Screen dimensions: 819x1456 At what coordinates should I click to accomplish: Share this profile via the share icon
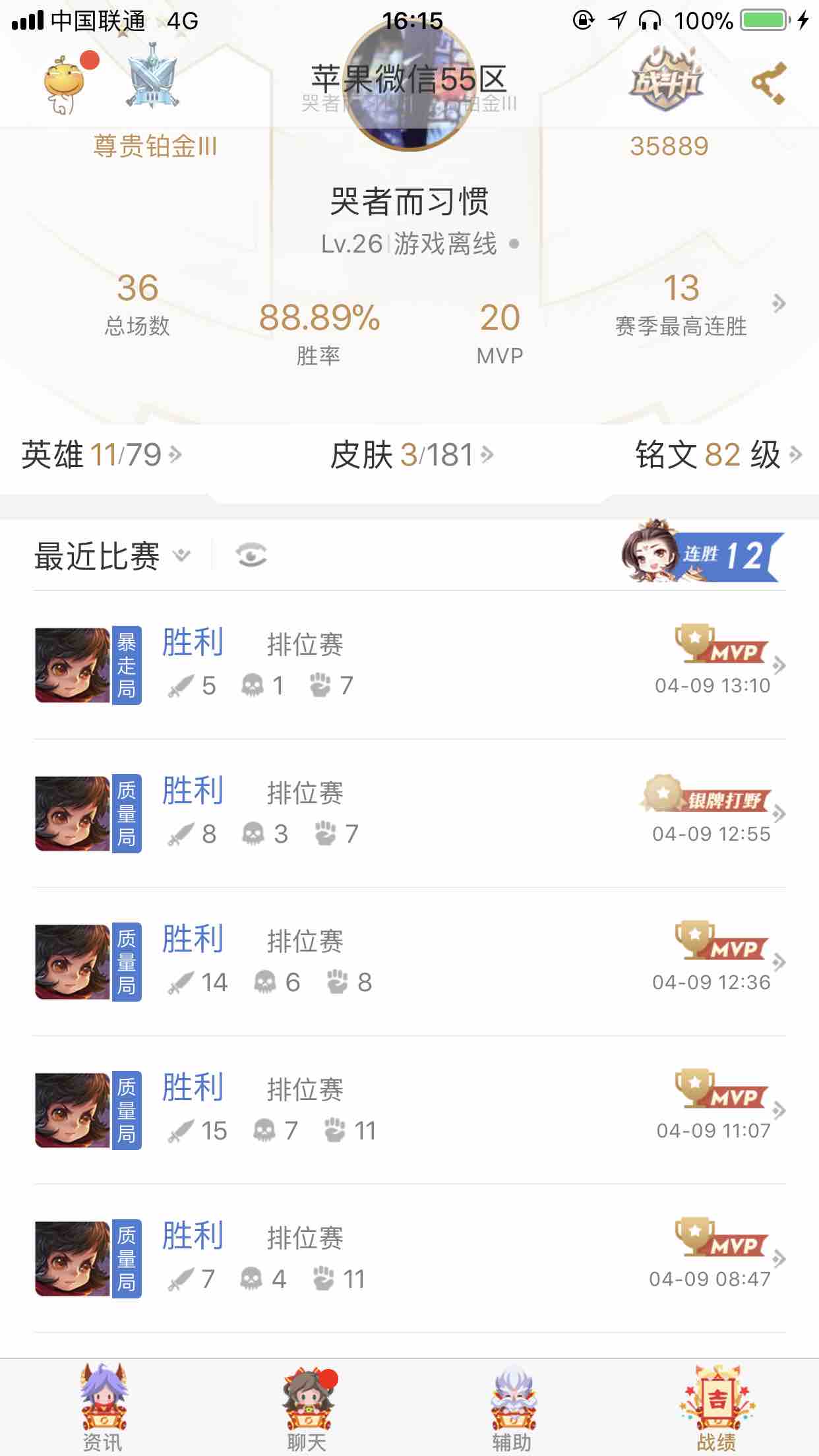768,84
